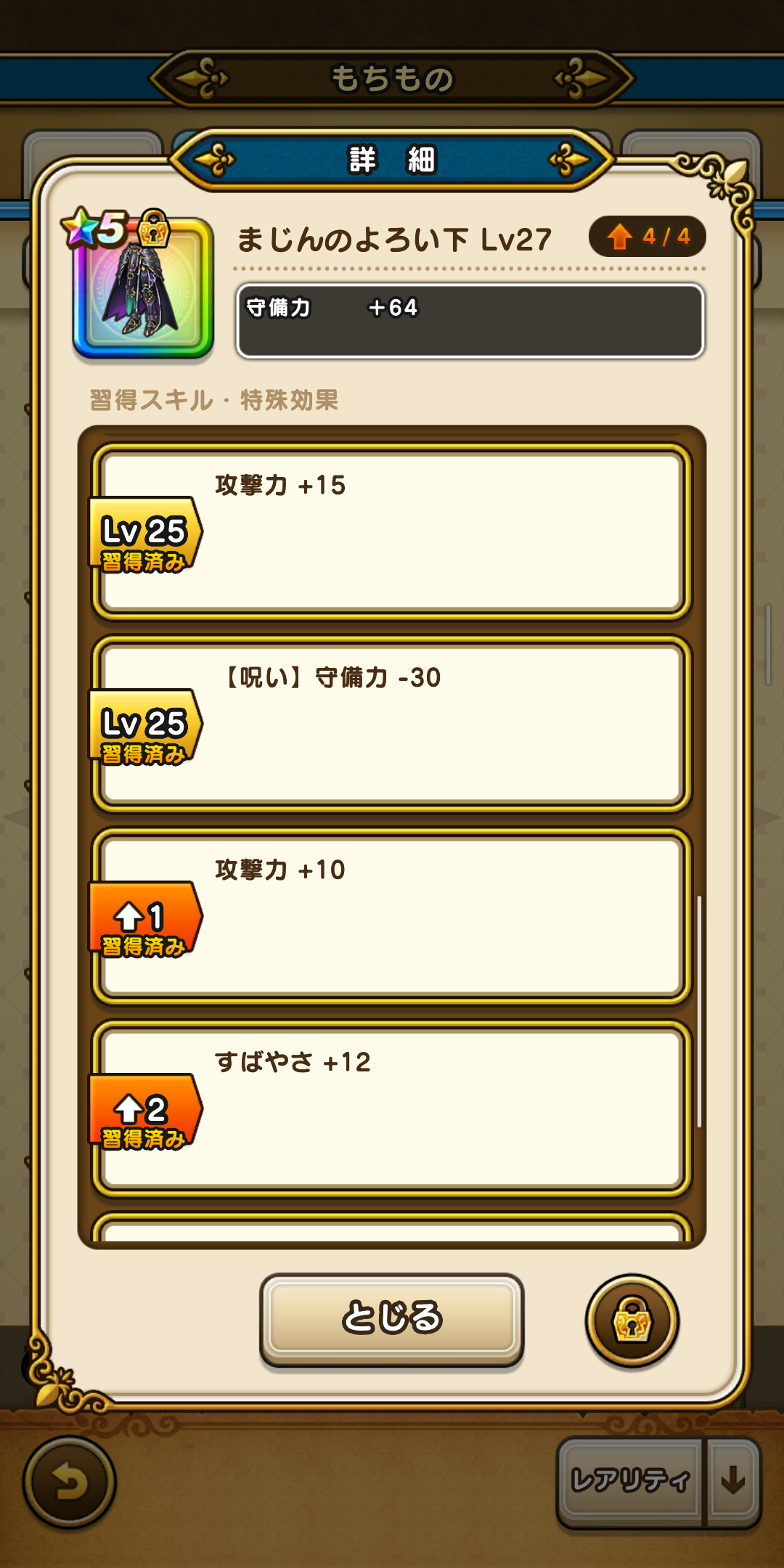784x1568 pixels.
Task: Toggle the item lock button
Action: click(632, 1320)
